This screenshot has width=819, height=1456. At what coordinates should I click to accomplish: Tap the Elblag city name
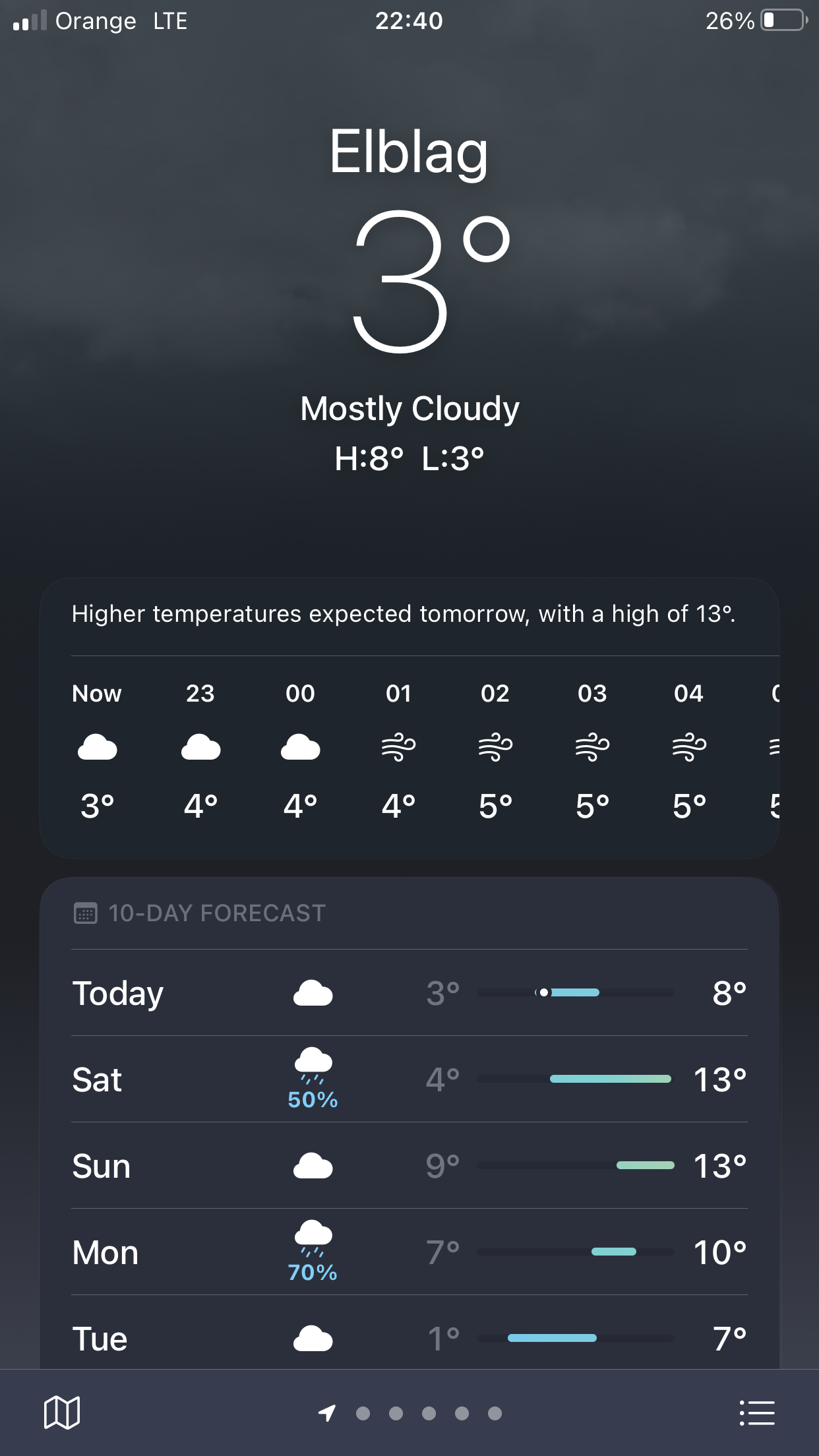pos(409,153)
